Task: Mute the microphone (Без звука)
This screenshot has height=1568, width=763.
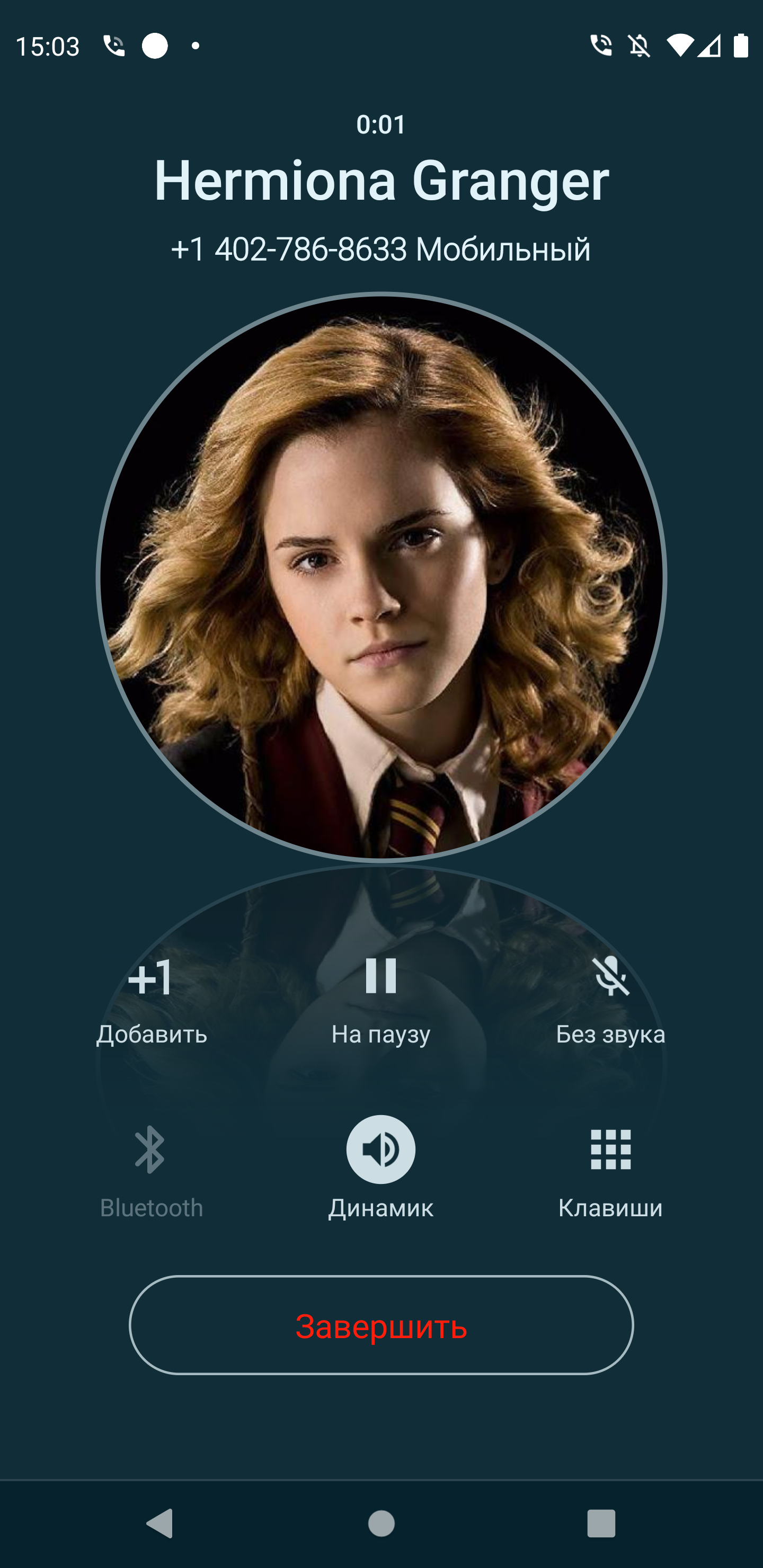Action: pyautogui.click(x=610, y=998)
